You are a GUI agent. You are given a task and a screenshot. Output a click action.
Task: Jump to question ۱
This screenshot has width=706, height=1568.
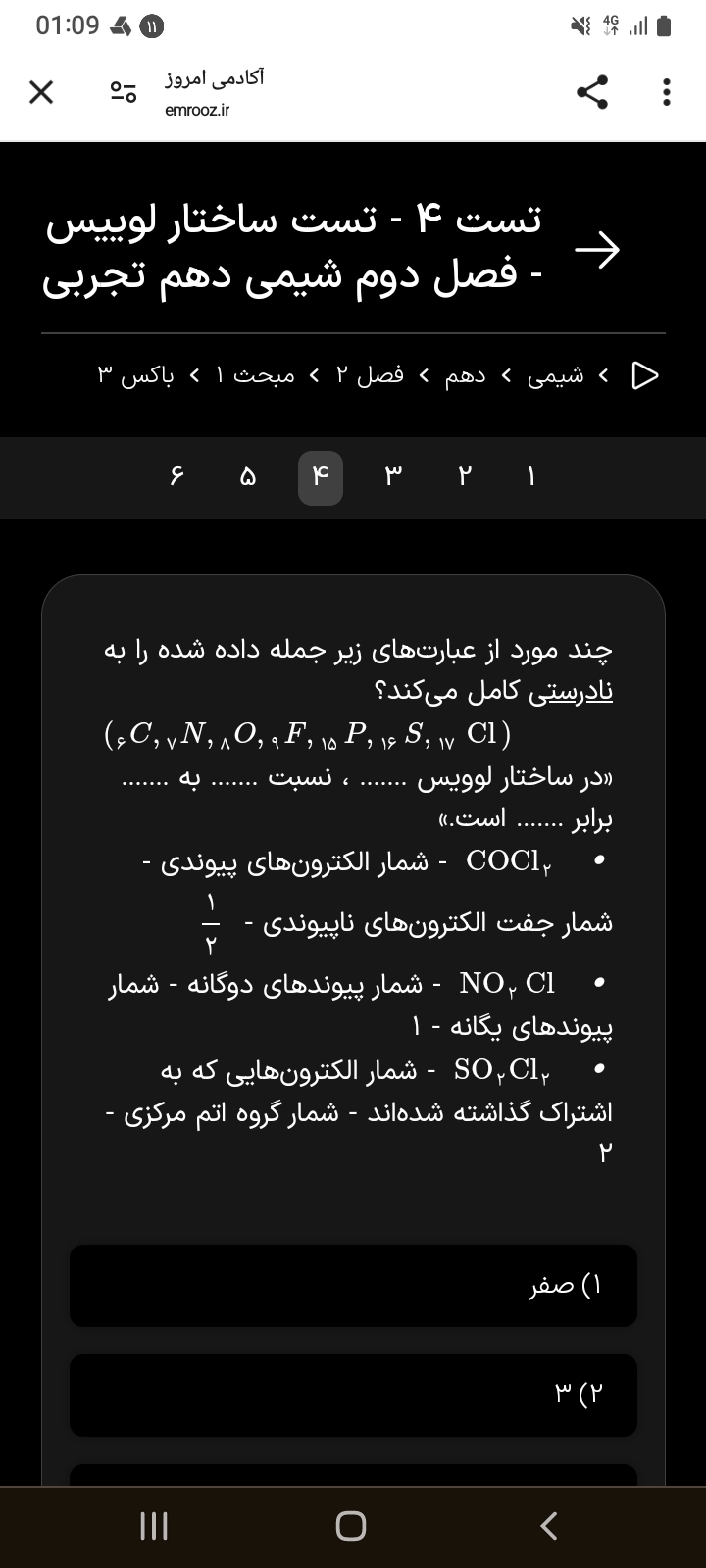531,478
